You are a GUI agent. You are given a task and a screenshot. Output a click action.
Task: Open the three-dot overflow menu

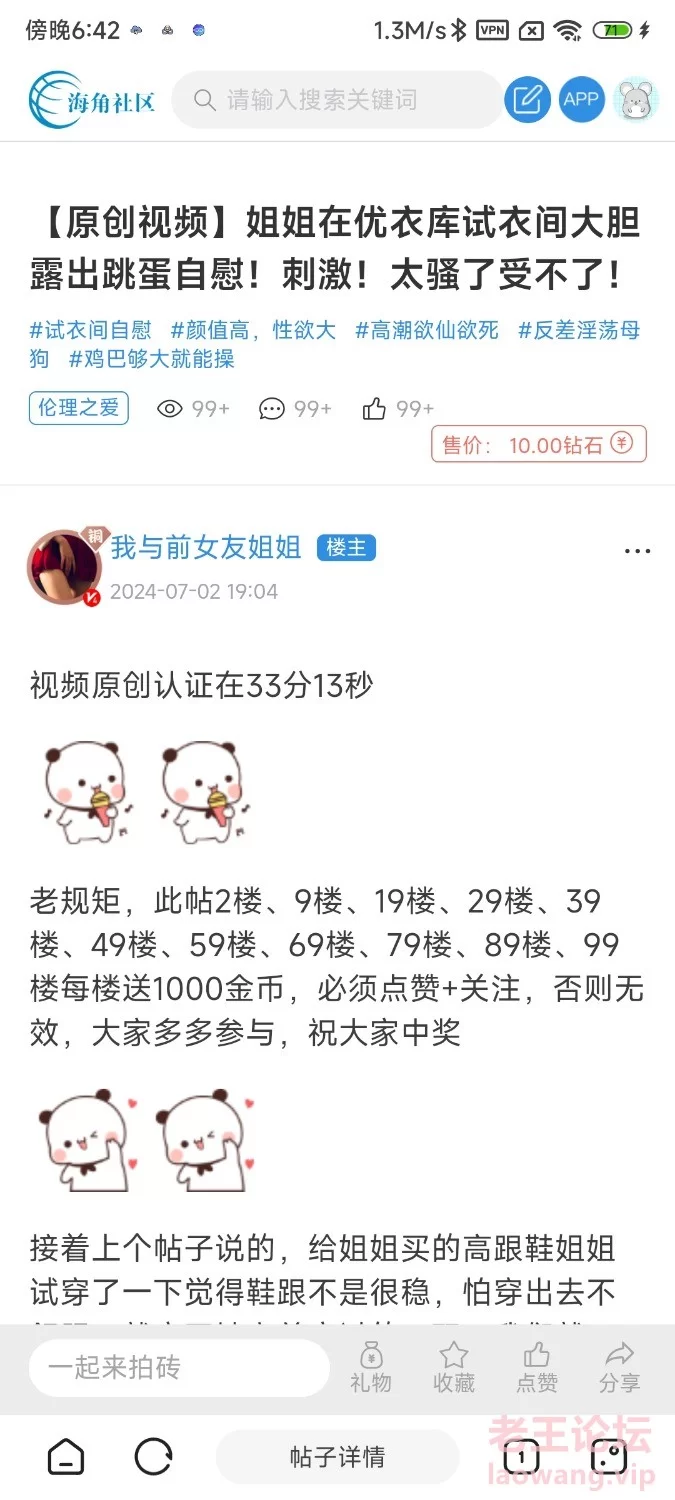(636, 551)
